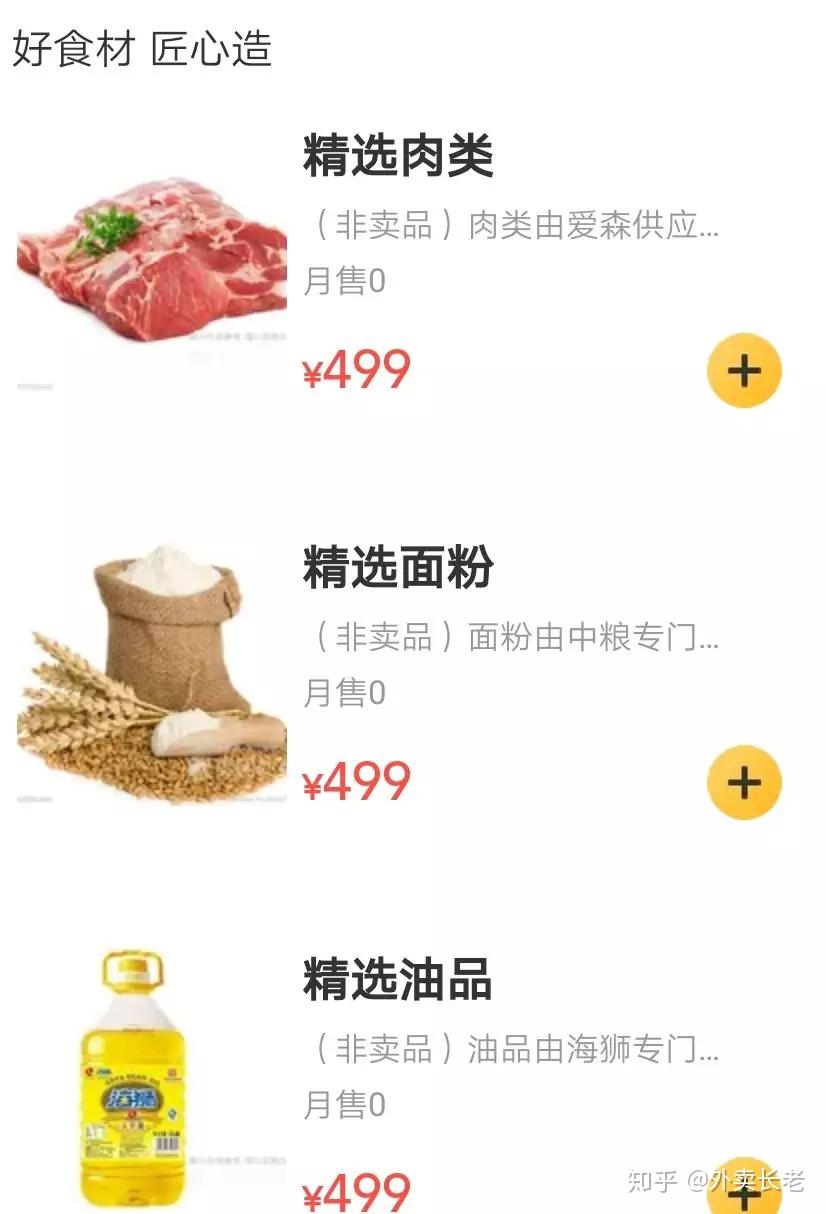Image resolution: width=826 pixels, height=1214 pixels.
Task: Open the 精选面粉 flour product image
Action: (x=151, y=673)
